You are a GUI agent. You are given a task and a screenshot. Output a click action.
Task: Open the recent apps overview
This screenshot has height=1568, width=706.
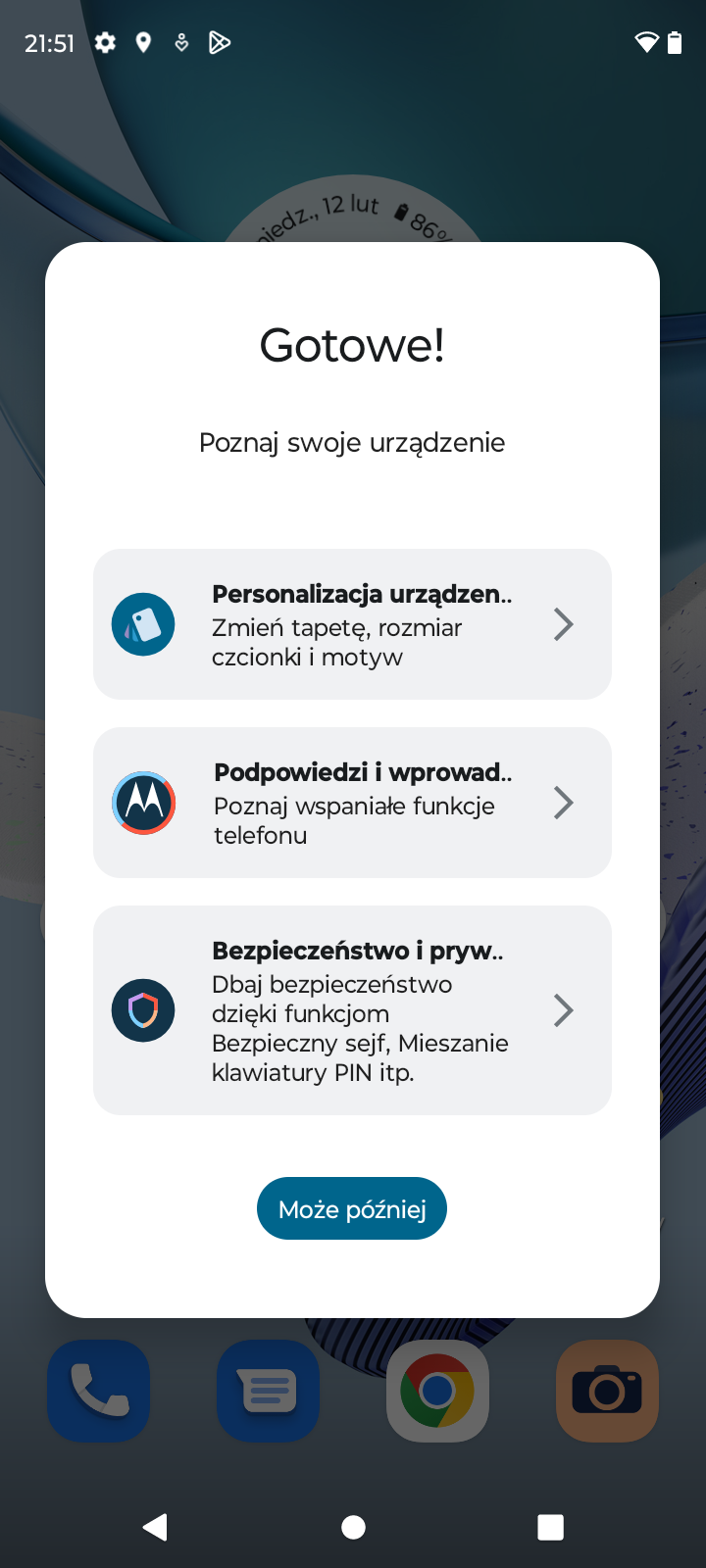(551, 1527)
